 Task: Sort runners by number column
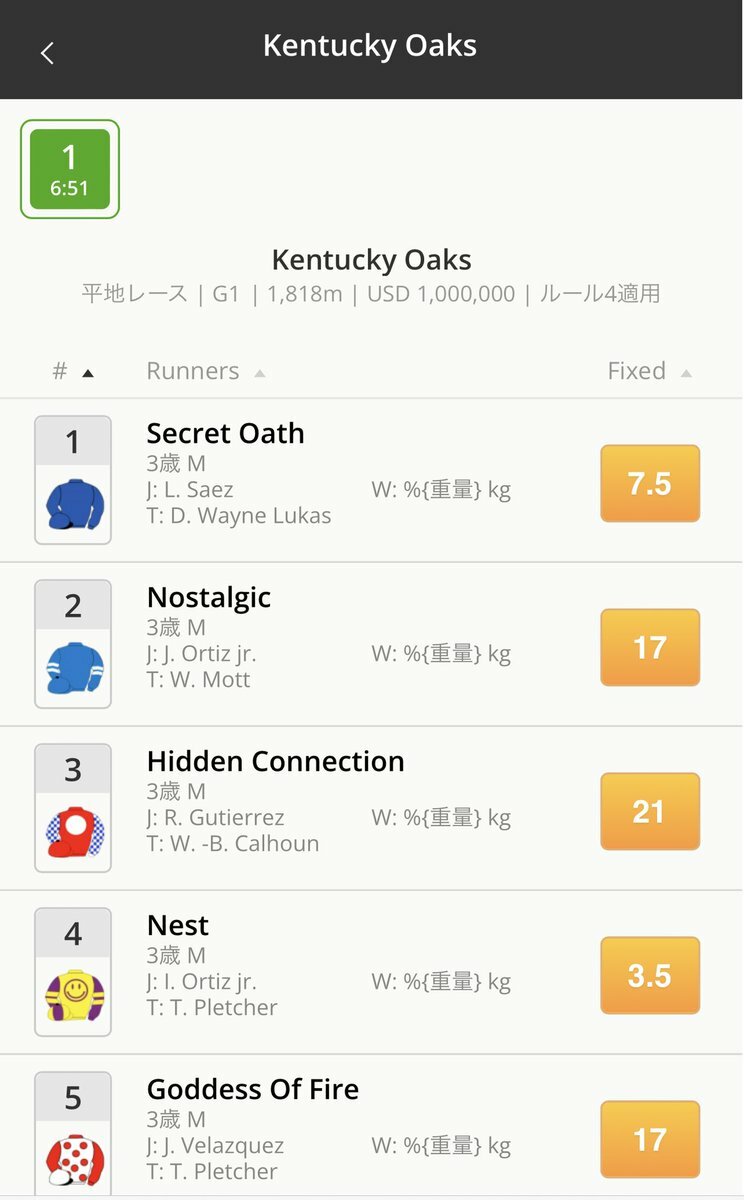coord(73,371)
